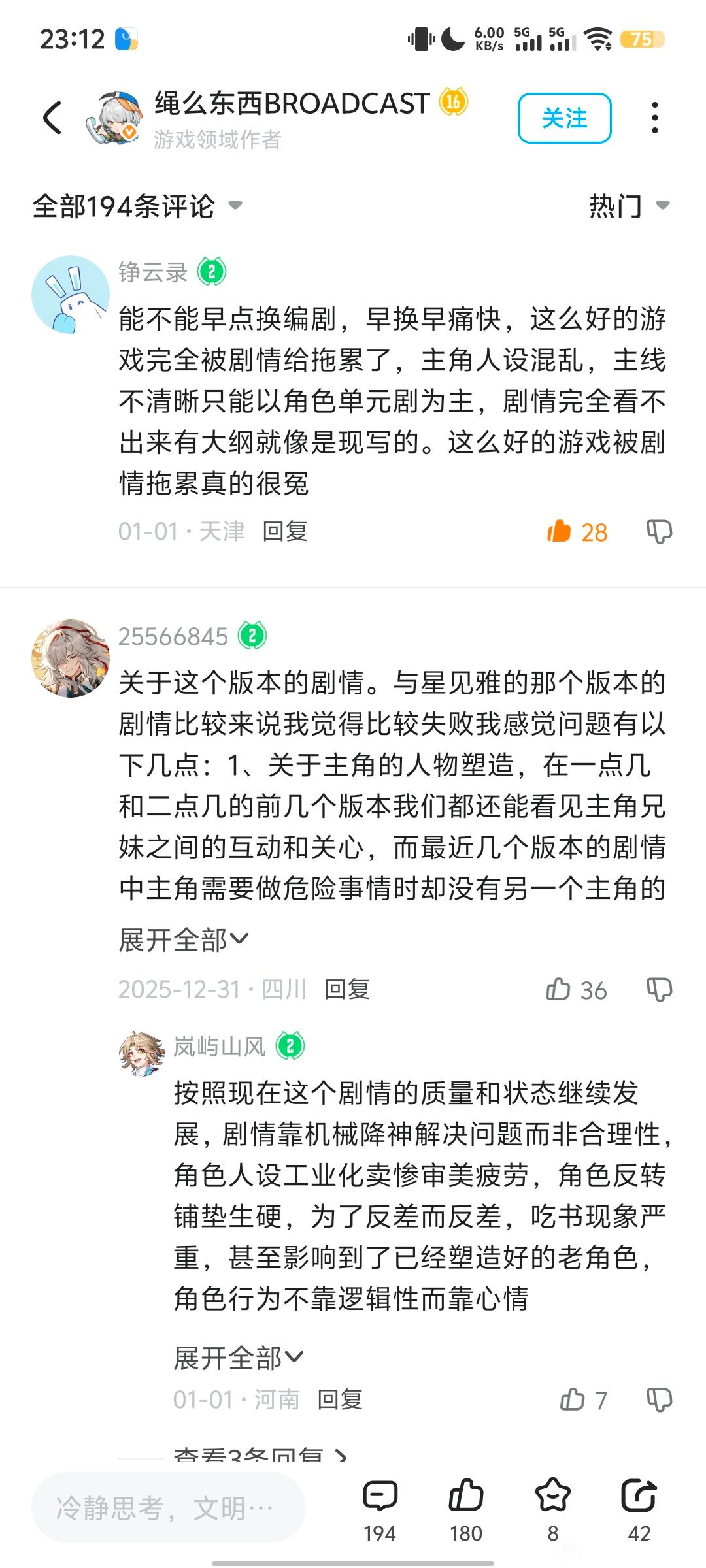
Task: Reply to 铮云录's comment
Action: pyautogui.click(x=285, y=532)
